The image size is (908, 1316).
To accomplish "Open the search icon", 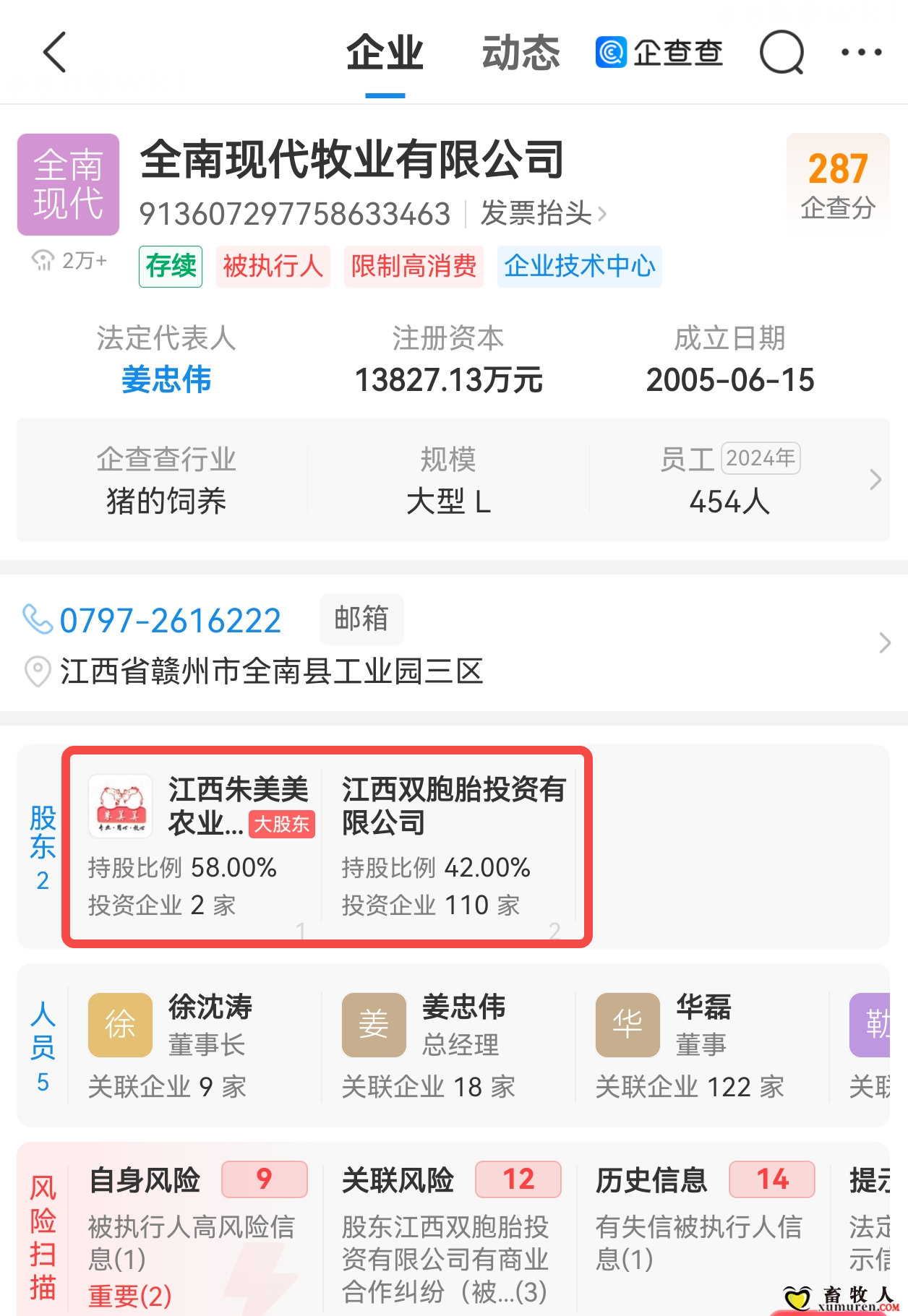I will (781, 53).
